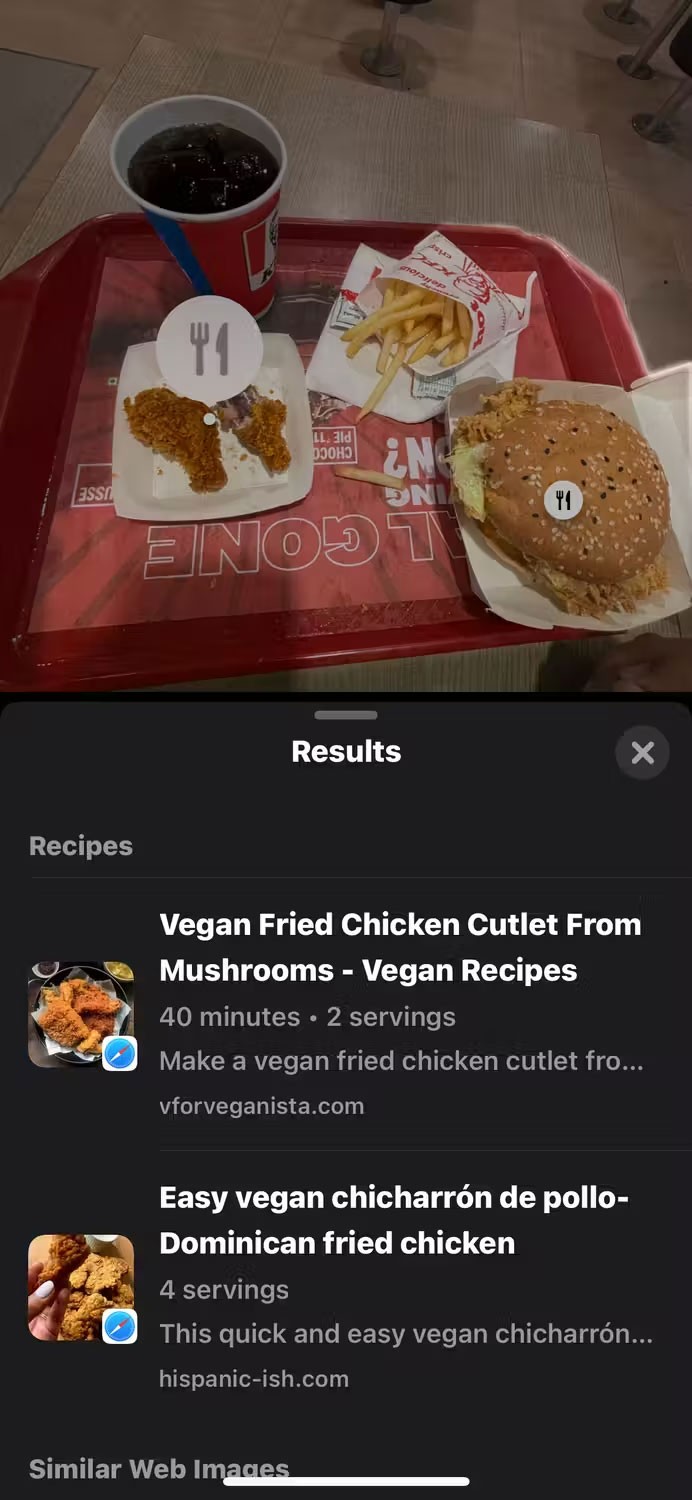Tap the food lookup icon on the burger
Screen dimensions: 692x1500
click(564, 500)
